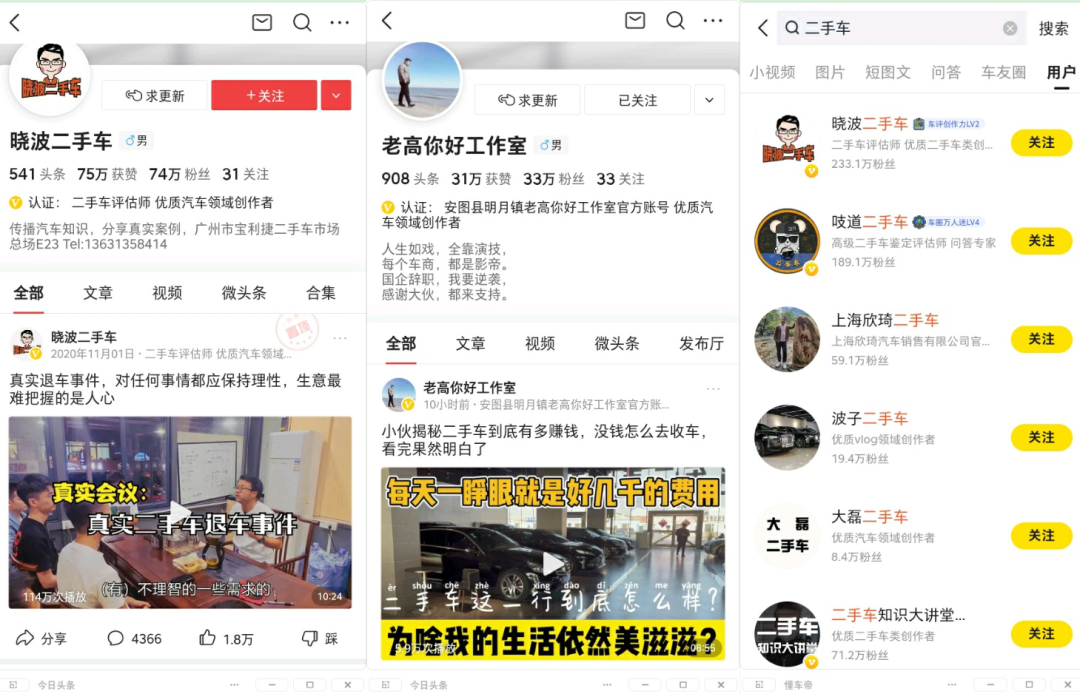The width and height of the screenshot is (1080, 694).
Task: Tap 求更新 on 老高你好工作室 profile
Action: click(527, 100)
